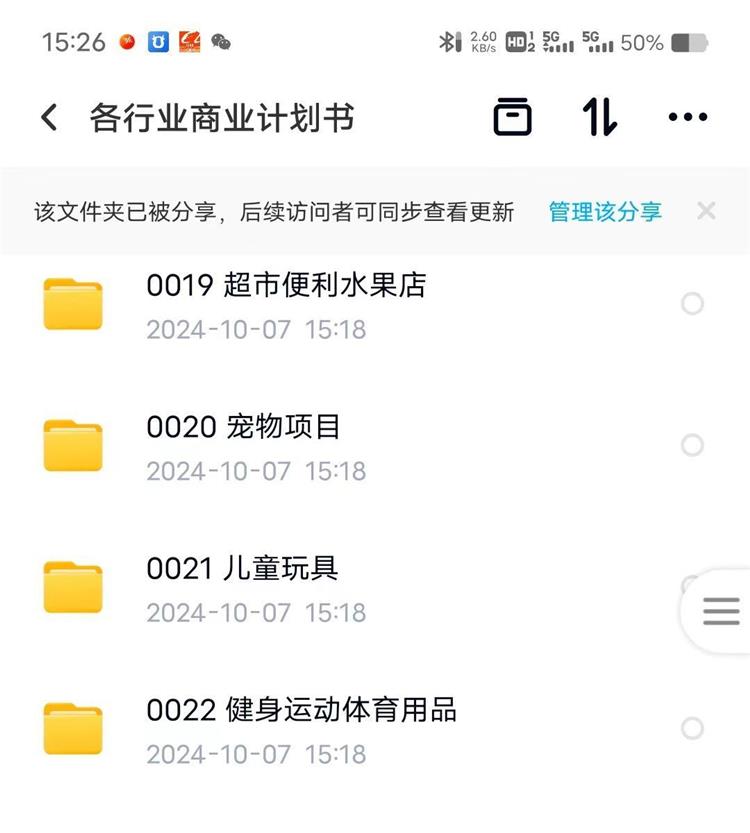Screen dimensions: 750x833
Task: Open the transfer list box icon
Action: tap(512, 116)
